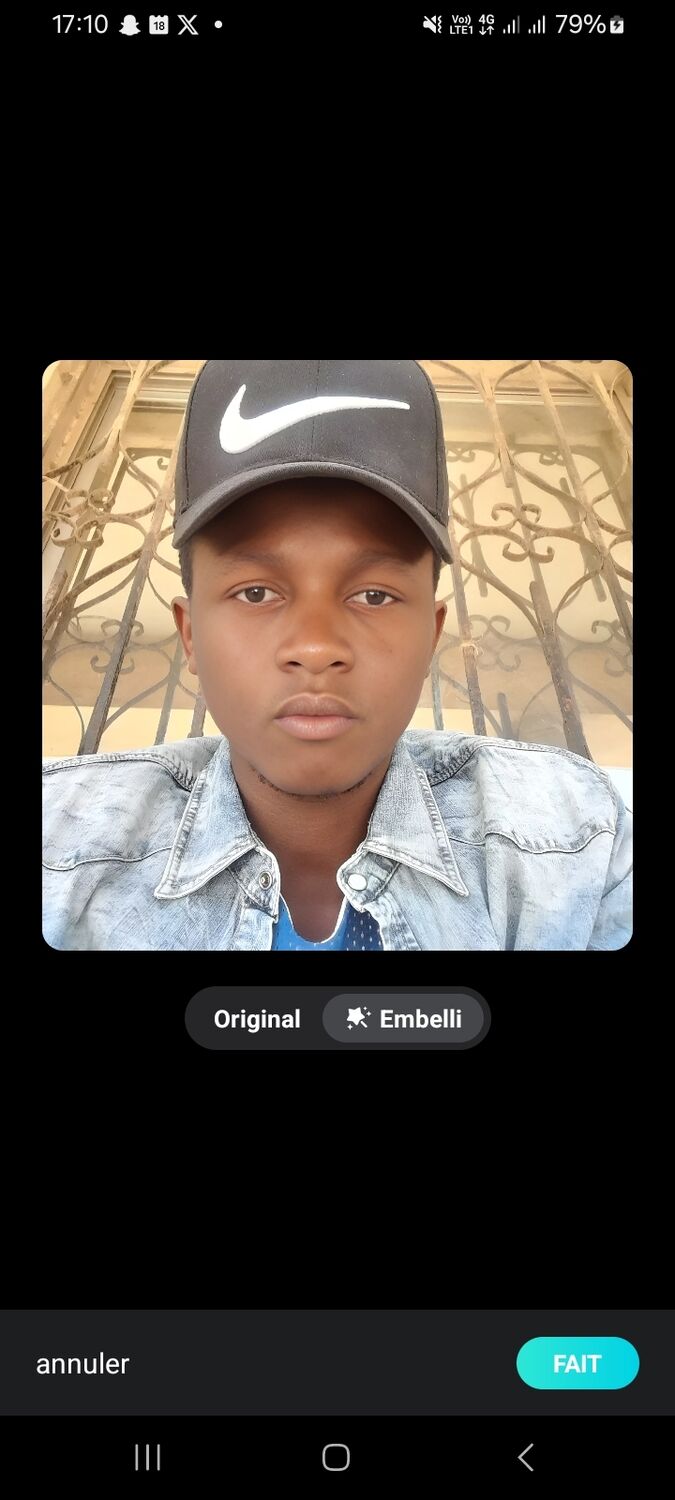This screenshot has width=675, height=1500.
Task: Go back using system back arrow
Action: click(526, 1457)
